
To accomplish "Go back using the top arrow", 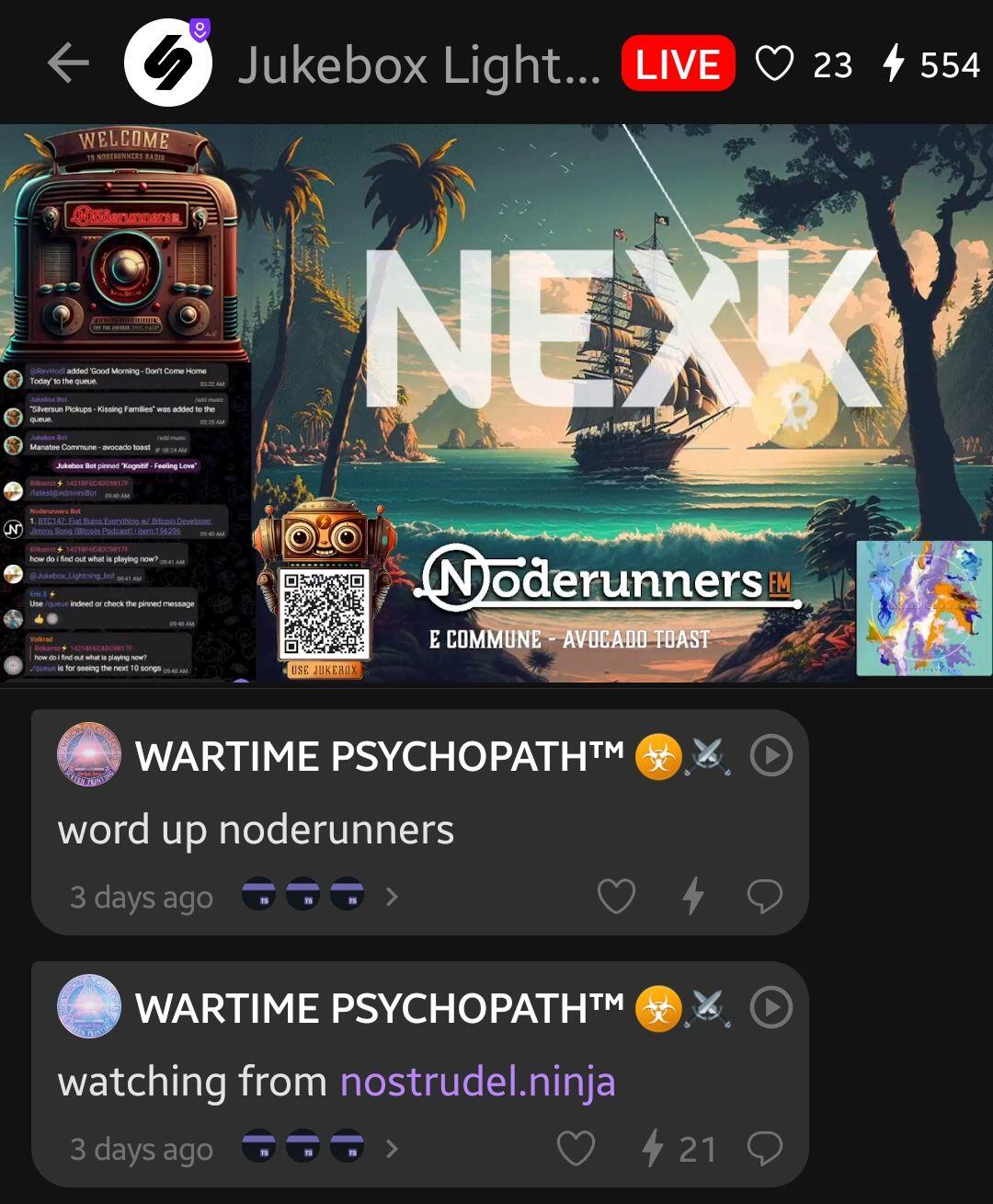I will (x=68, y=63).
